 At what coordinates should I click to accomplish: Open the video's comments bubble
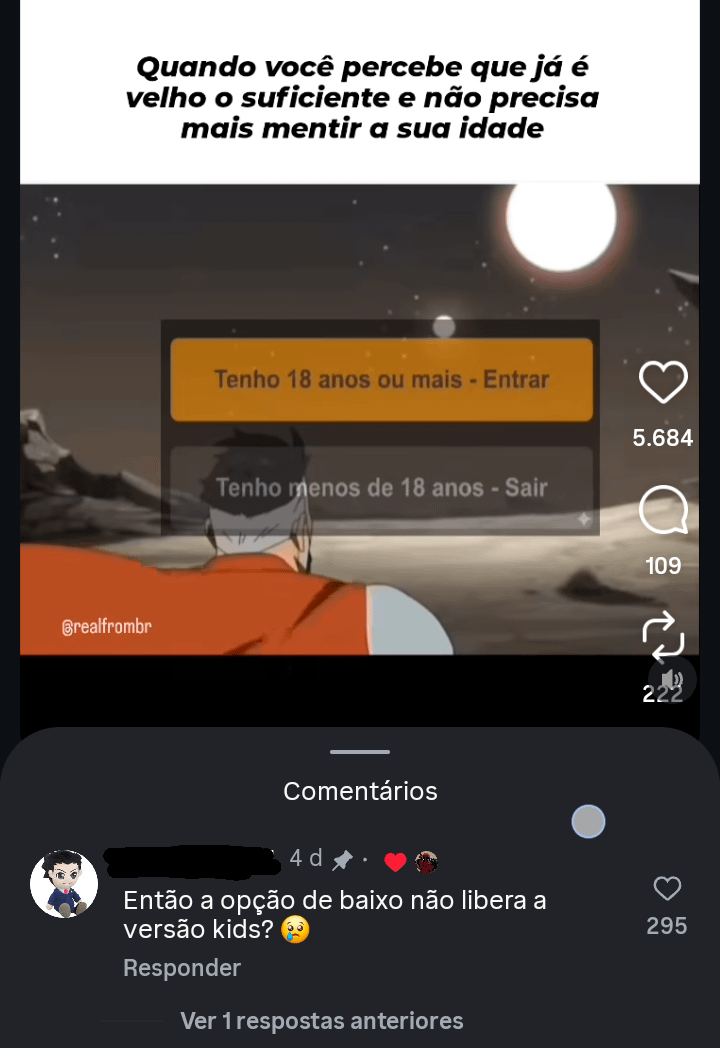(663, 511)
